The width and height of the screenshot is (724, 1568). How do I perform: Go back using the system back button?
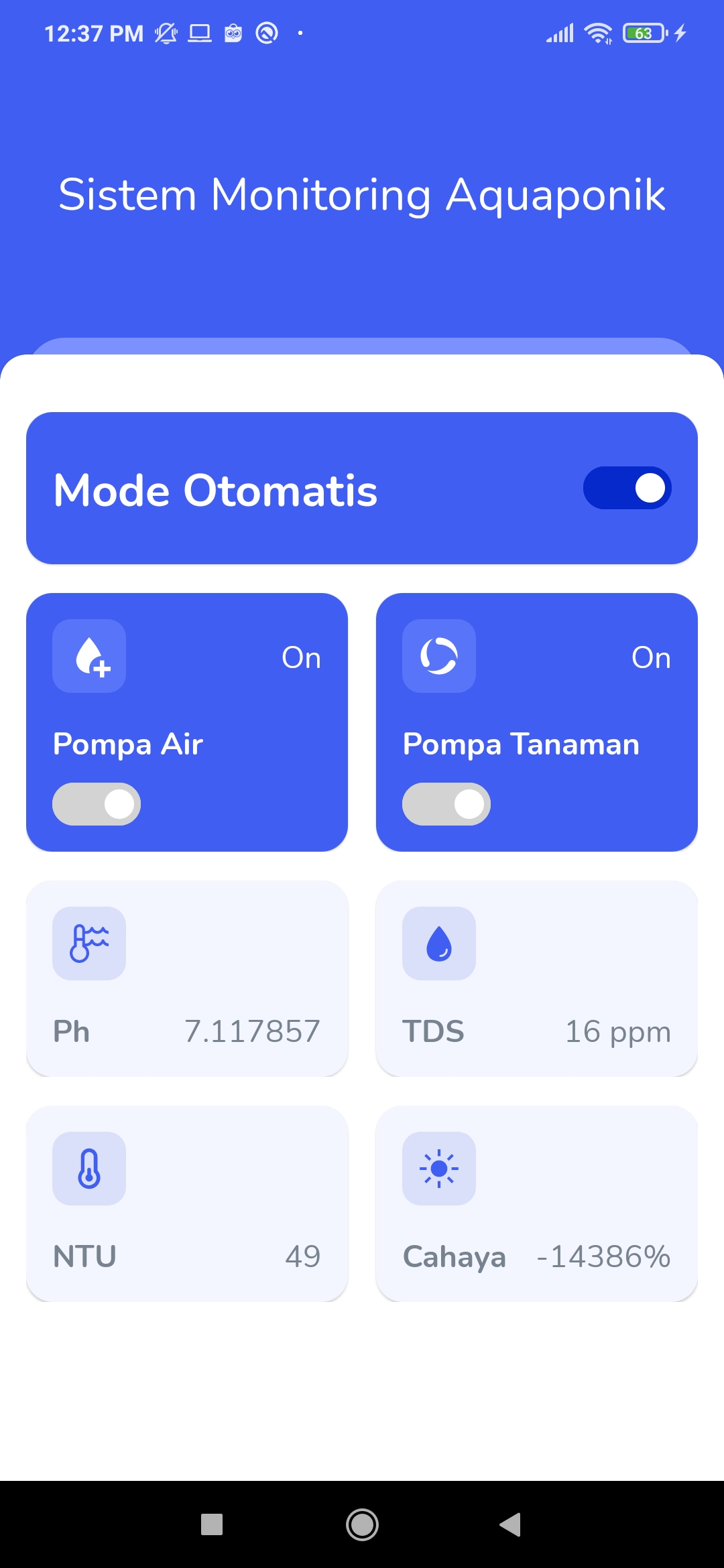point(511,1524)
